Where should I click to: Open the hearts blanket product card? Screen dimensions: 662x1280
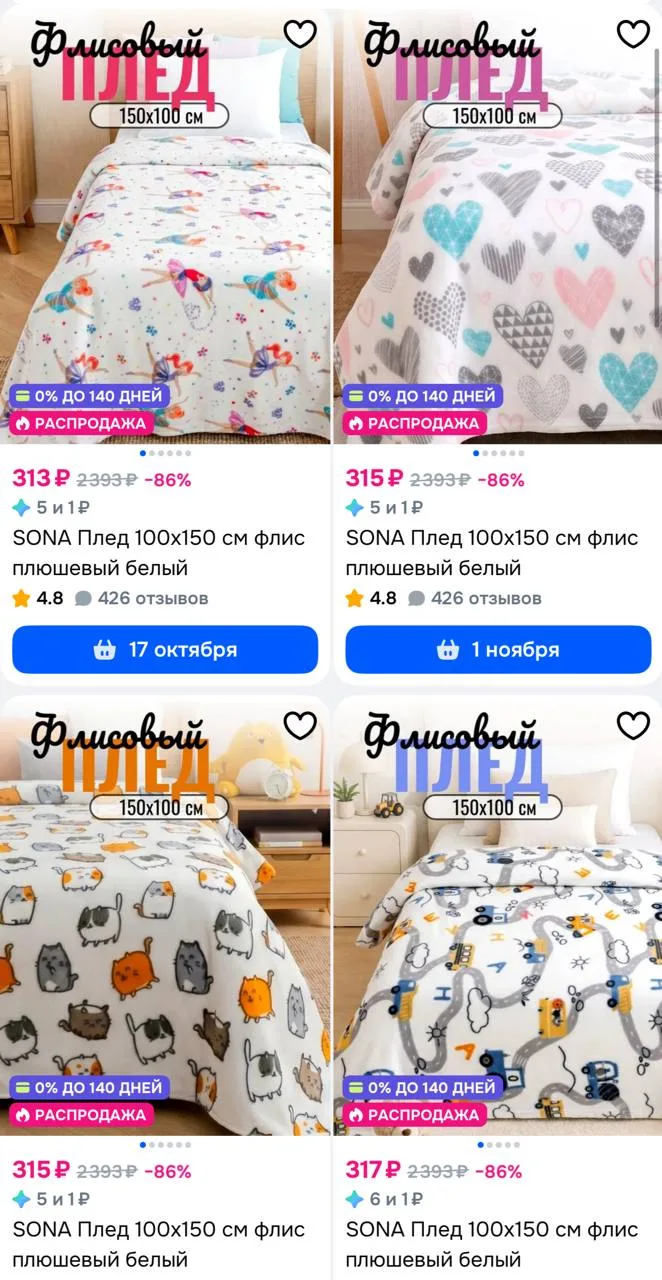498,227
